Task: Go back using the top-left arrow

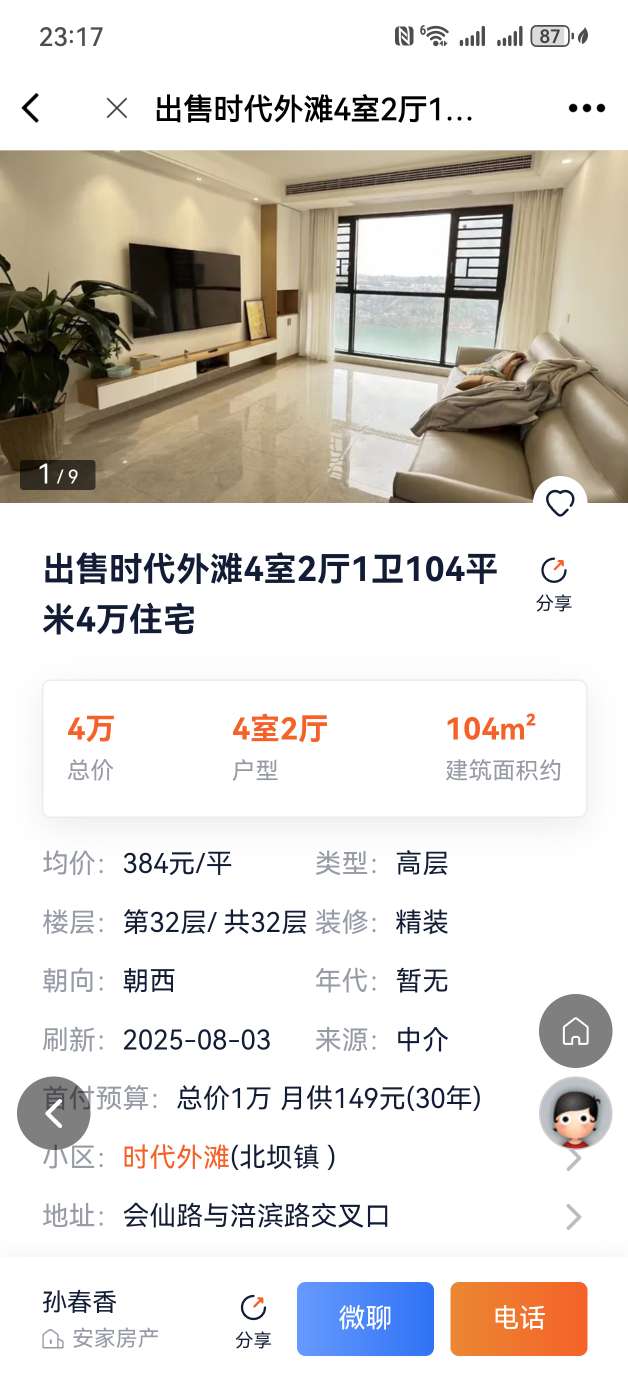Action: (31, 108)
